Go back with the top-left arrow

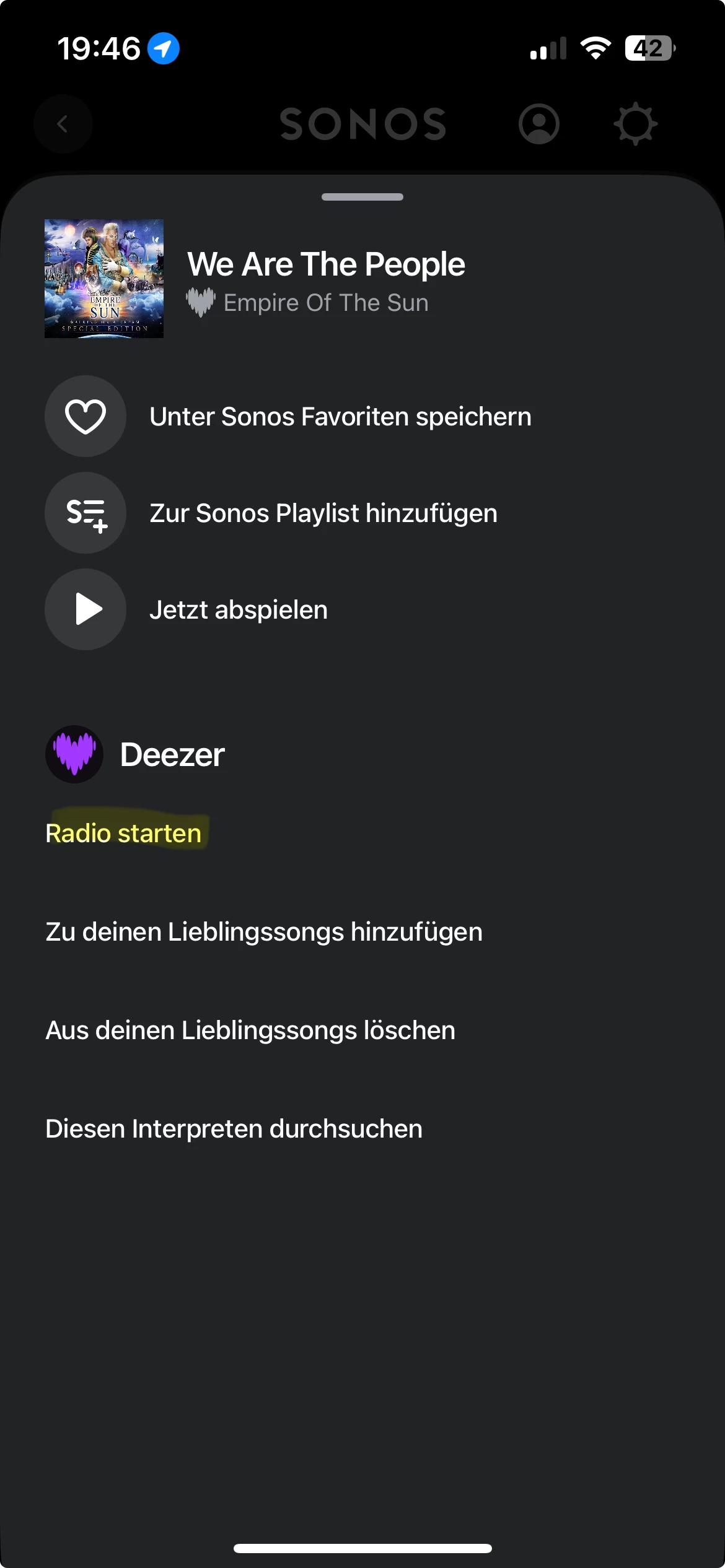63,124
